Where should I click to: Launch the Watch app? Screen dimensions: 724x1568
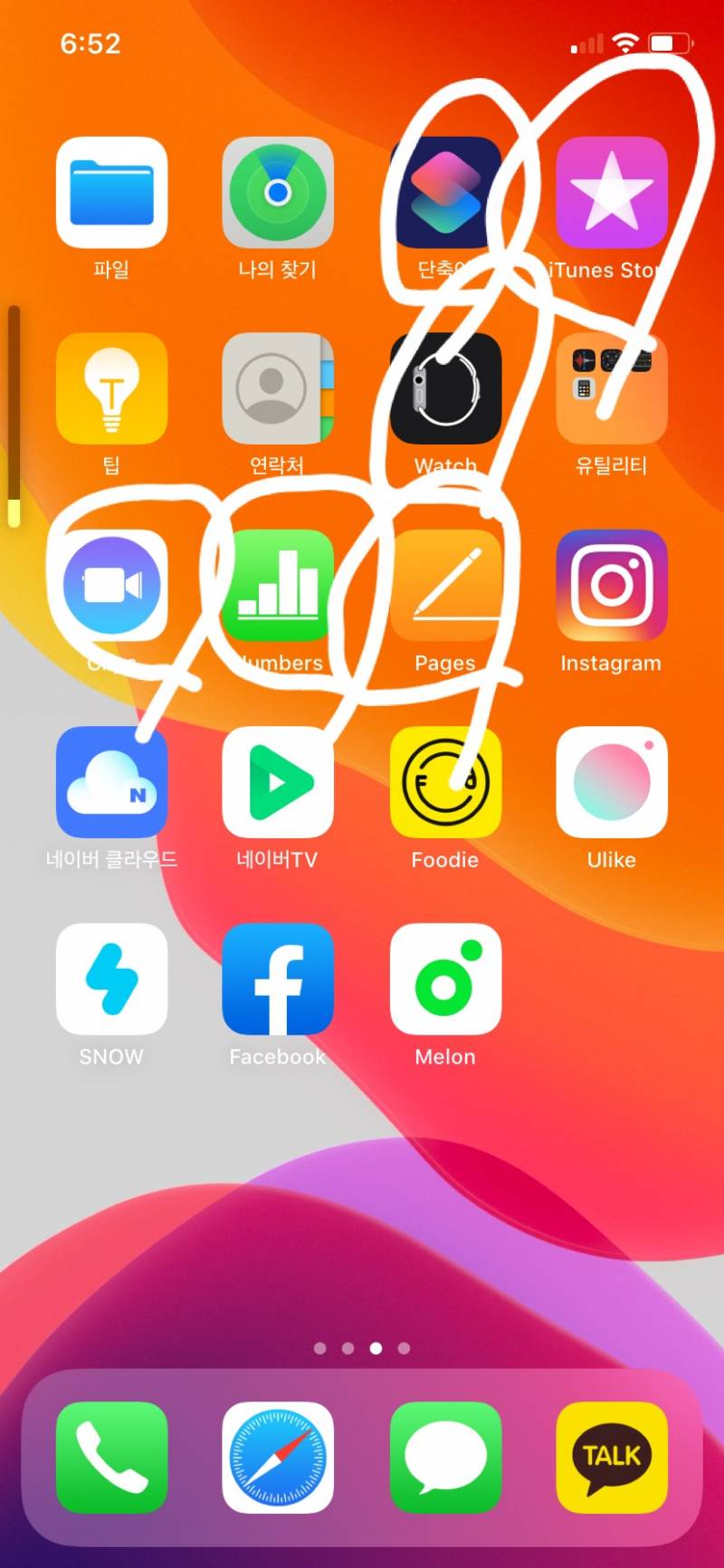pyautogui.click(x=445, y=388)
